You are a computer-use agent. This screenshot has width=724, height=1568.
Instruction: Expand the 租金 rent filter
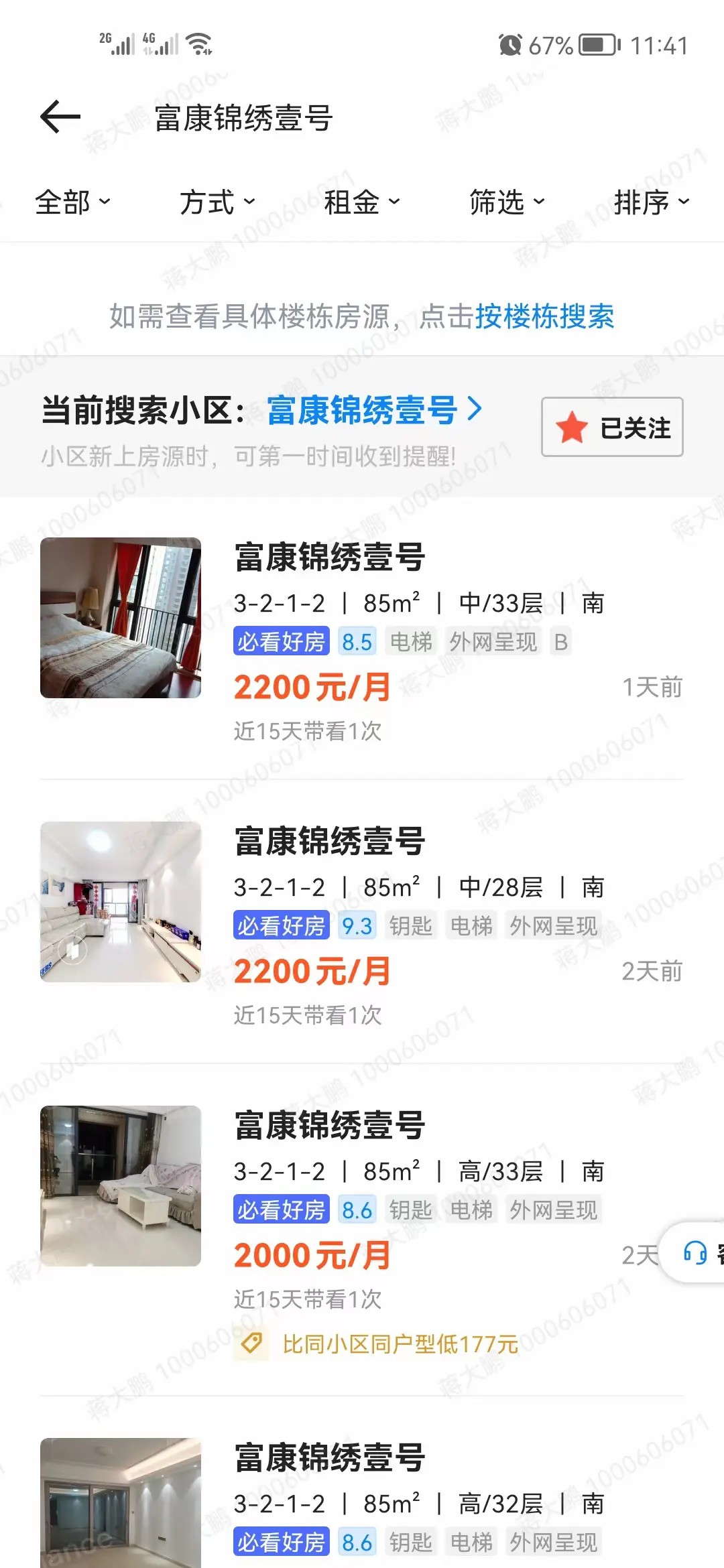coord(362,202)
